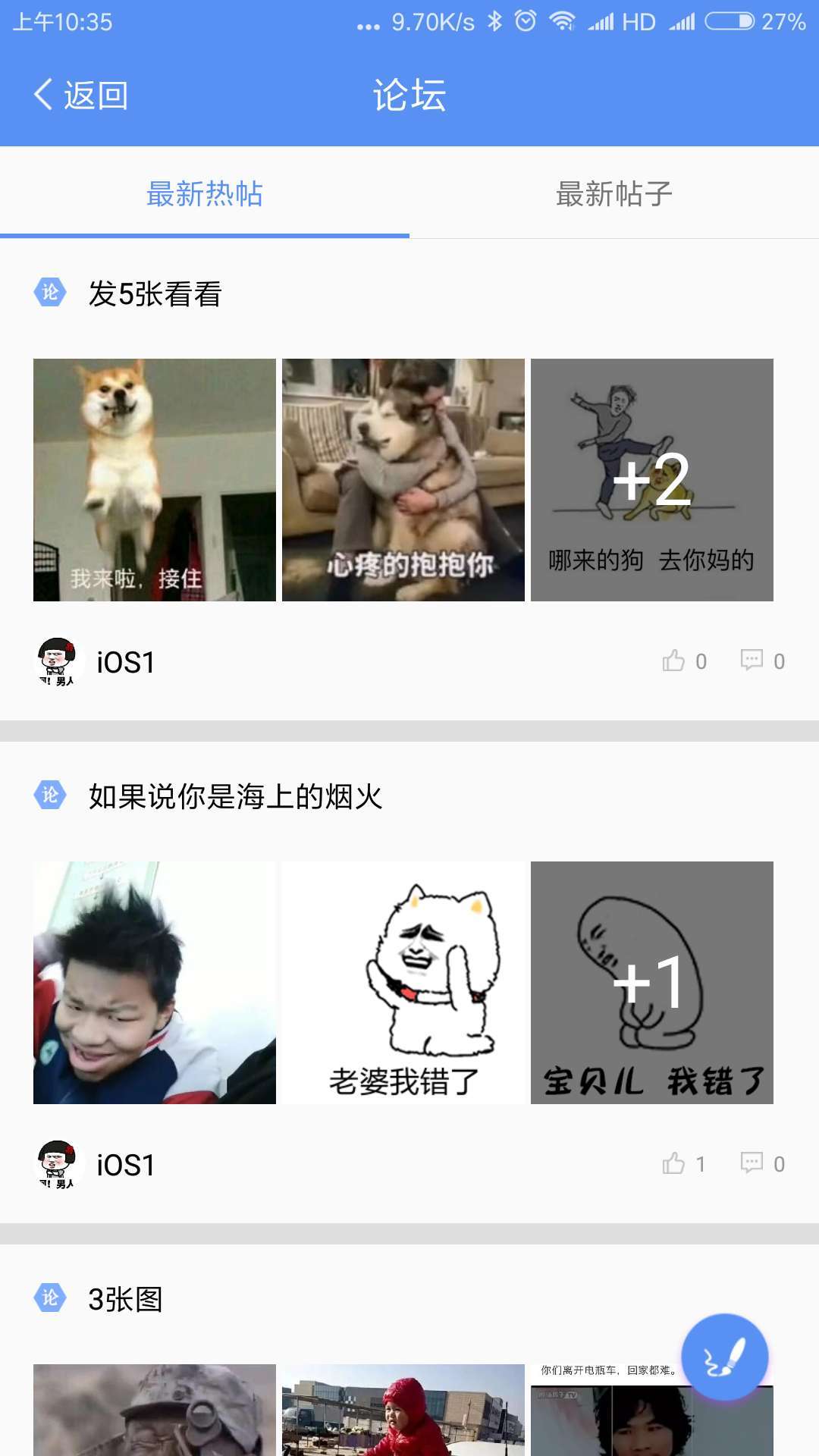Comment on the 如果说你是海上的烟火 post
Screen dimensions: 819x1456
coord(752,1163)
